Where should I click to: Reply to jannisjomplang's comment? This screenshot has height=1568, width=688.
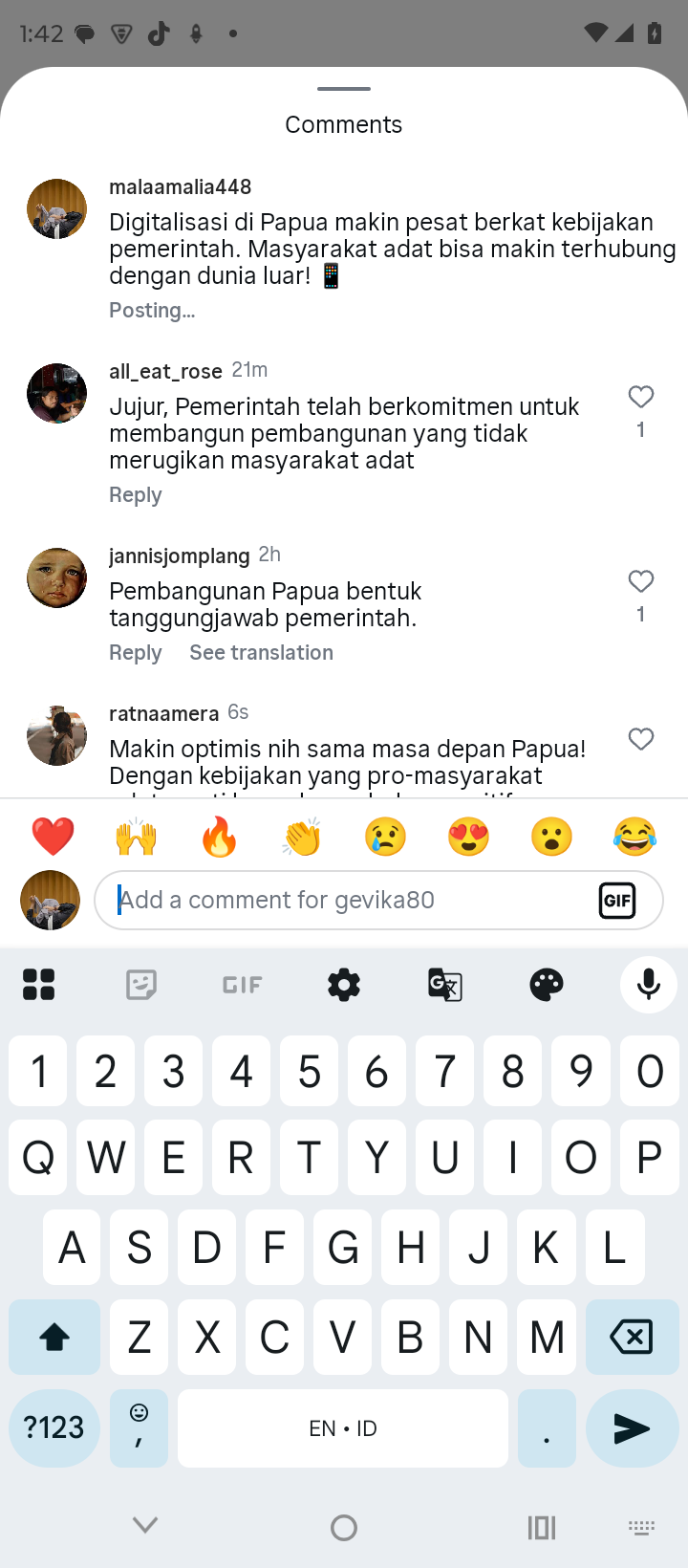[136, 653]
